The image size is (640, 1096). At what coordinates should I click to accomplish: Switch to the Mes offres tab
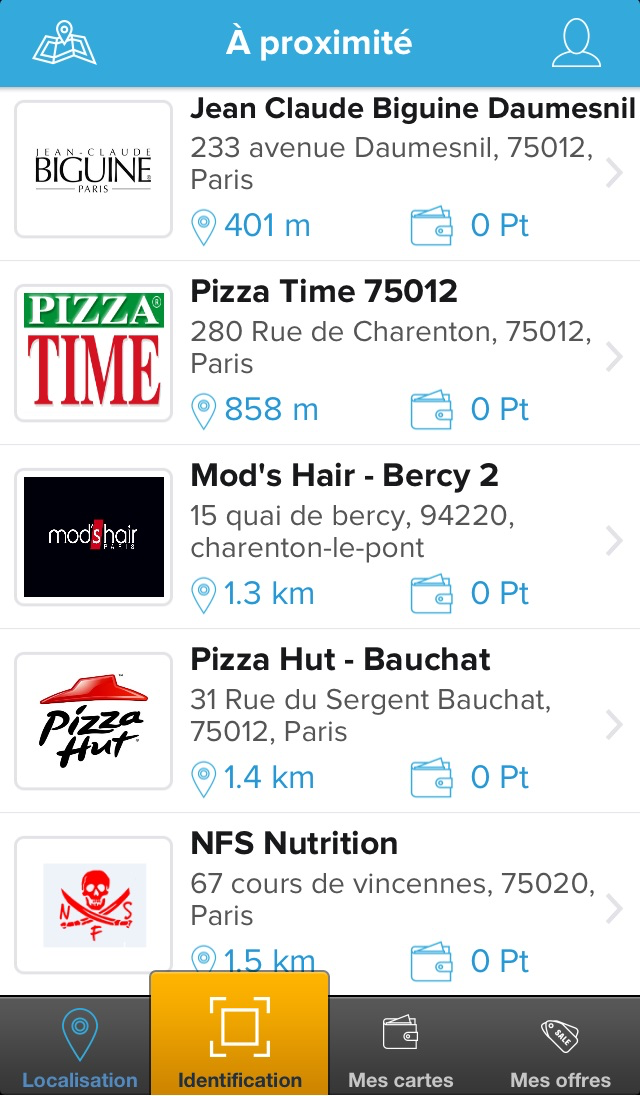(560, 1047)
